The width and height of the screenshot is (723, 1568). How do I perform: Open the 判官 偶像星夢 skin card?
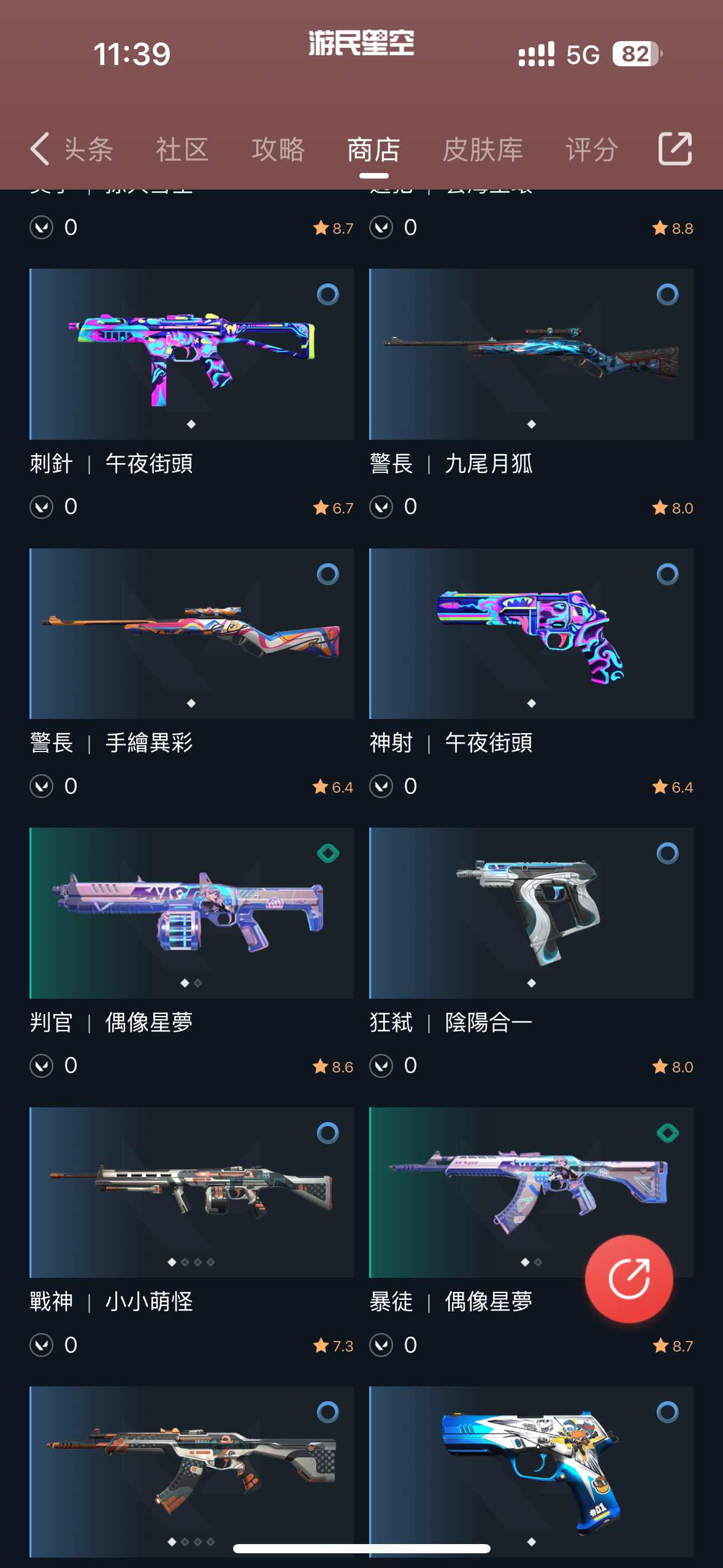(191, 913)
